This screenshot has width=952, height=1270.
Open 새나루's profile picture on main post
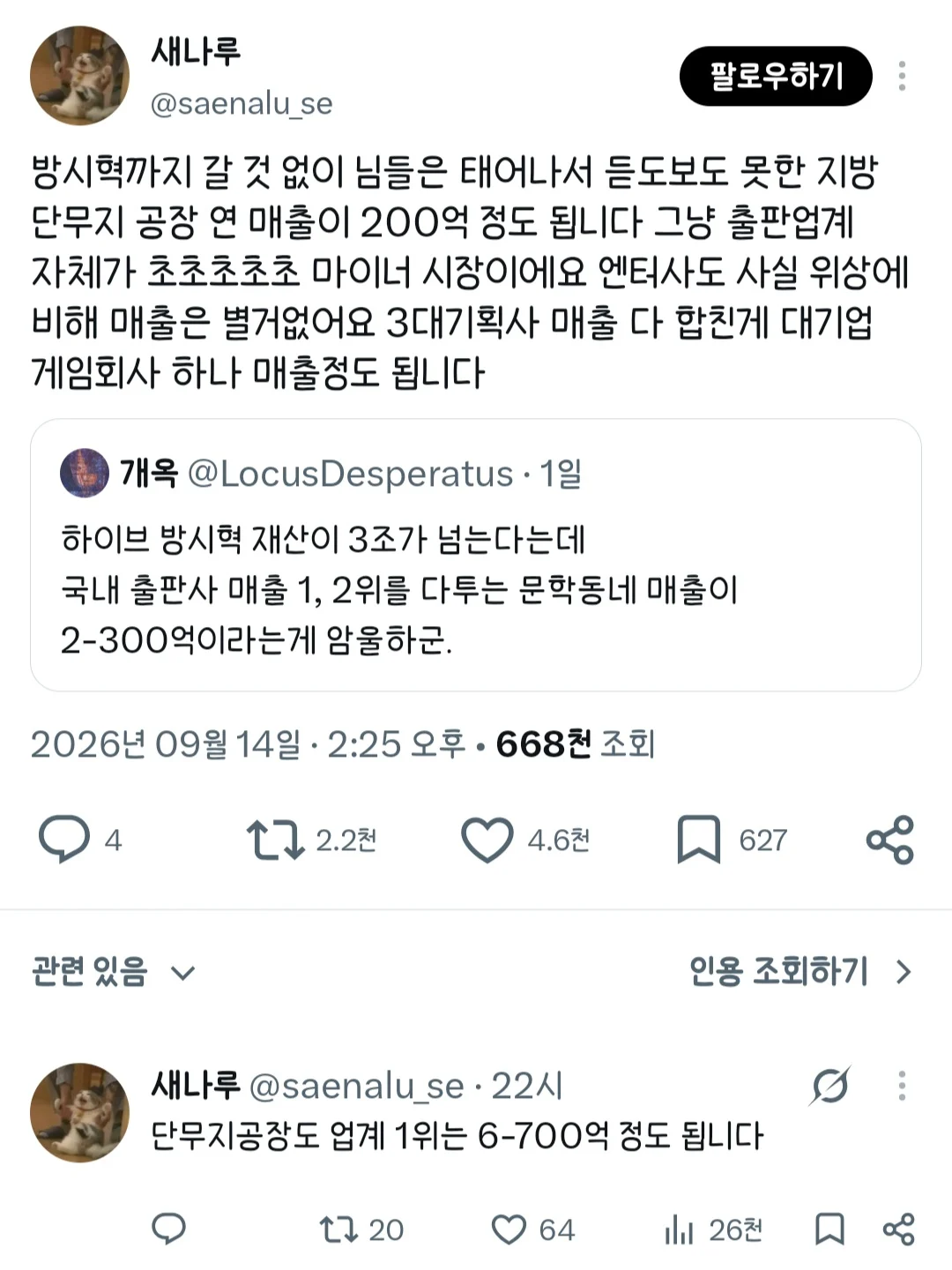[x=80, y=76]
